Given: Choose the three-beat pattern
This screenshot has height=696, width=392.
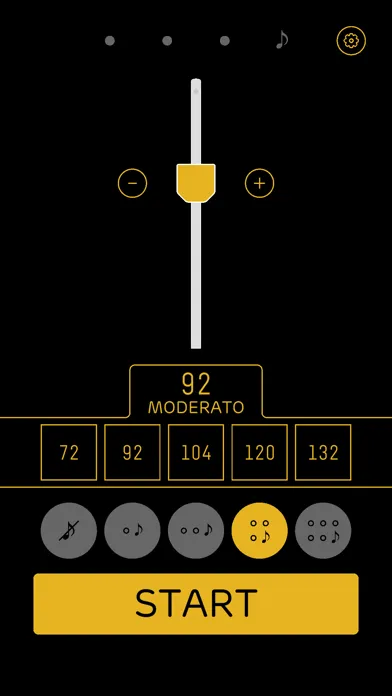Looking at the screenshot, I should [x=196, y=530].
